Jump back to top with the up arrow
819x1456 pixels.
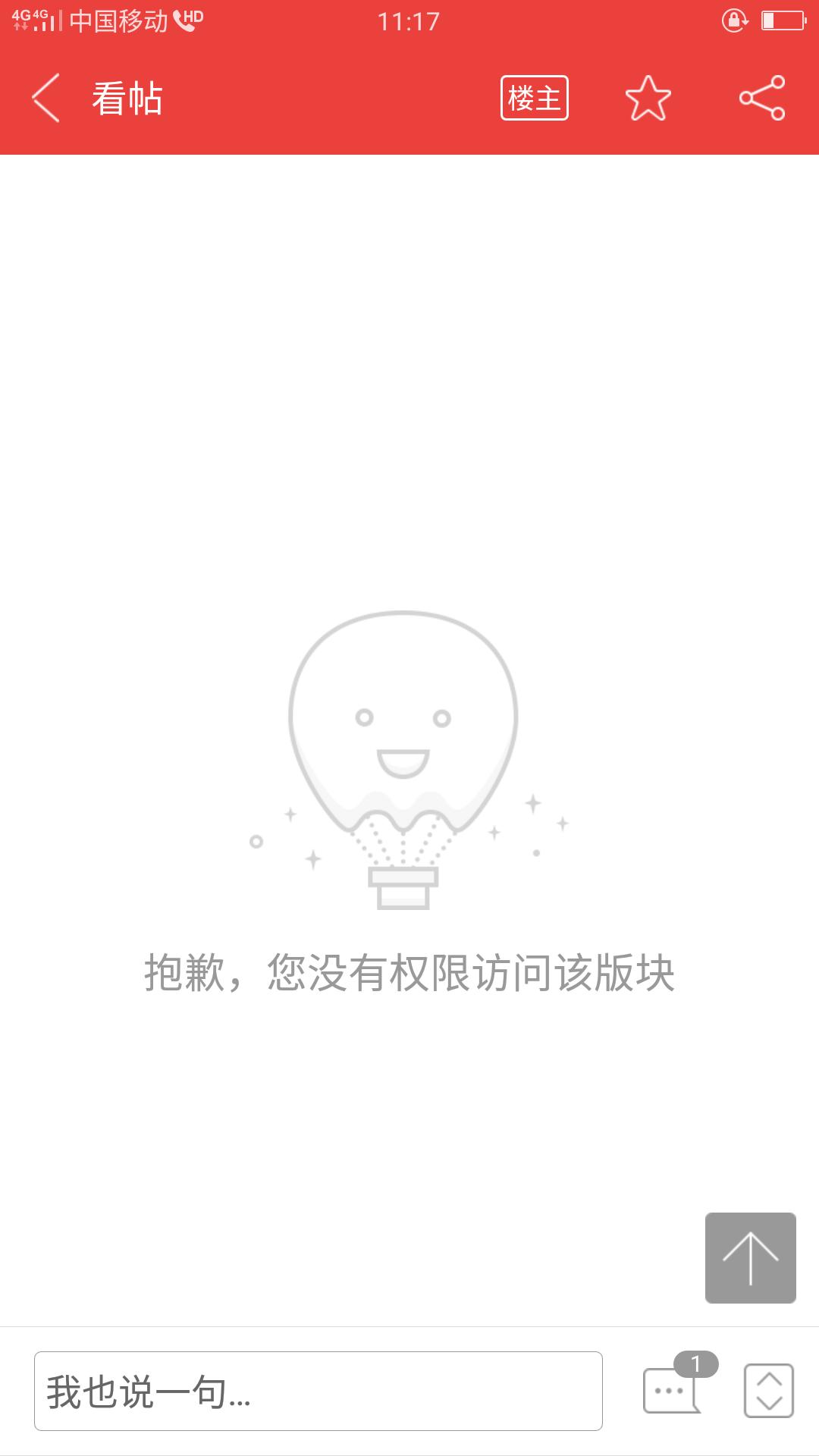[x=751, y=1258]
